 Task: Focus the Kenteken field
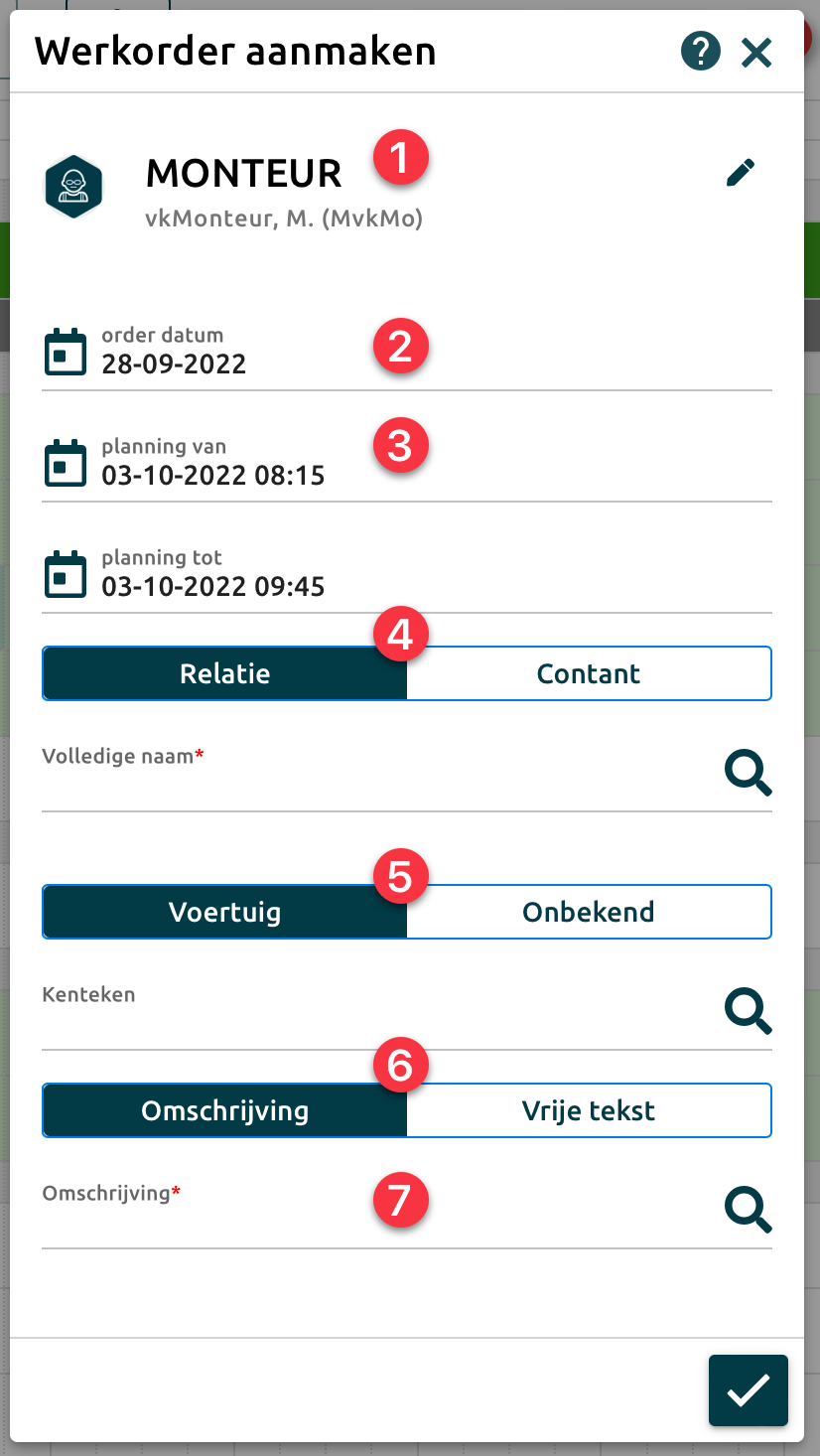(x=367, y=1024)
